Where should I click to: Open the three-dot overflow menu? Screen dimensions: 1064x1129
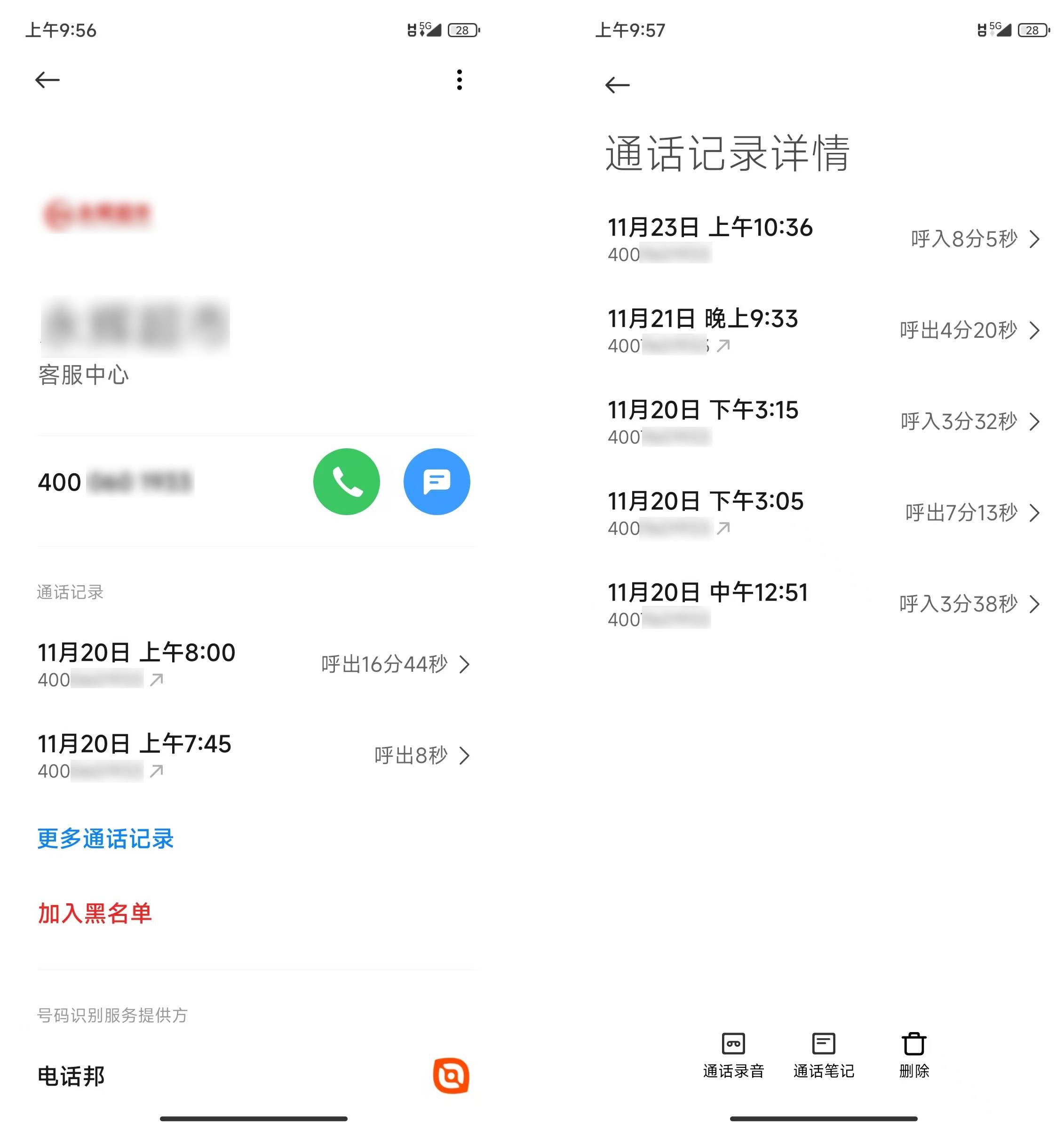click(459, 80)
